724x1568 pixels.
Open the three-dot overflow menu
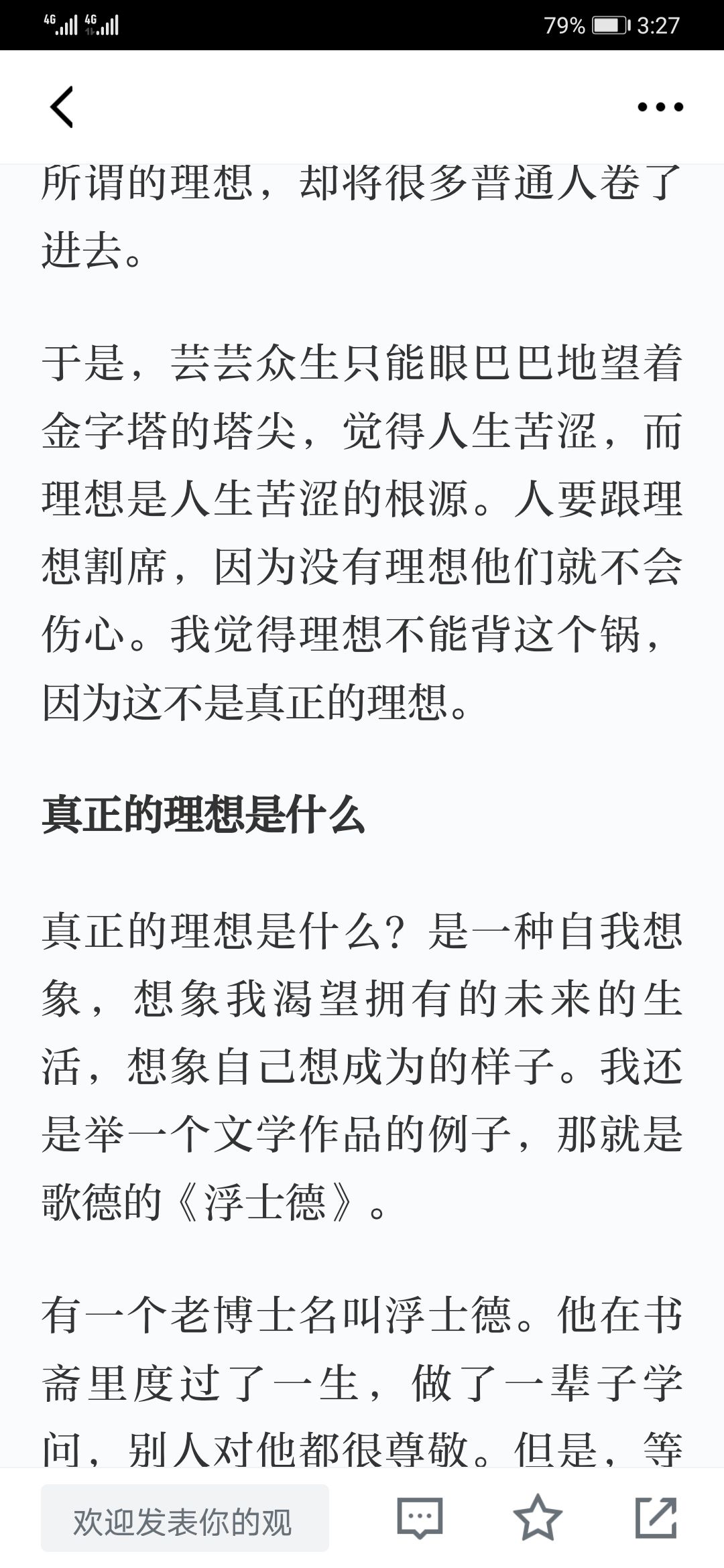(660, 107)
